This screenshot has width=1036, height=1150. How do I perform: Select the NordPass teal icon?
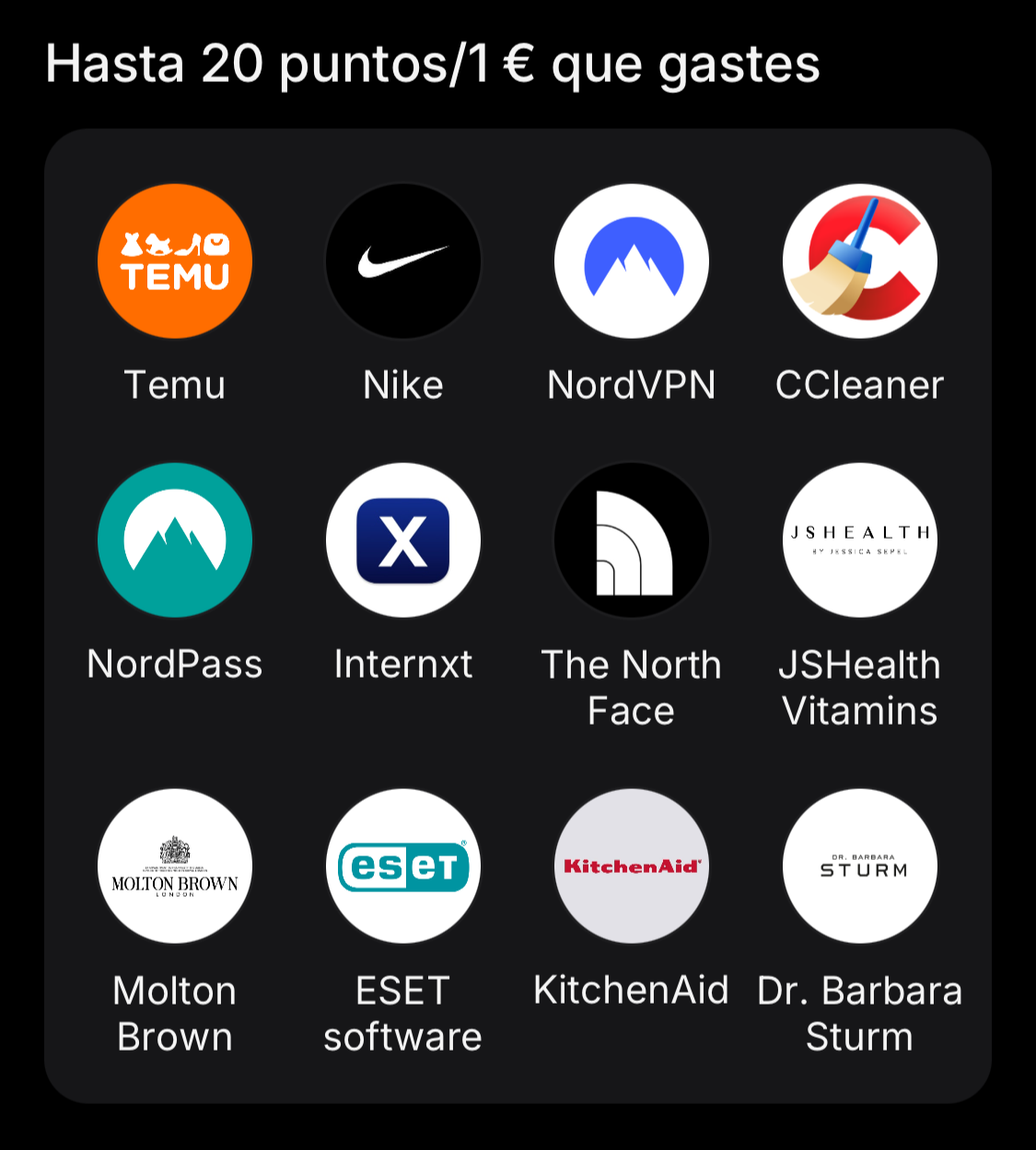pos(174,540)
